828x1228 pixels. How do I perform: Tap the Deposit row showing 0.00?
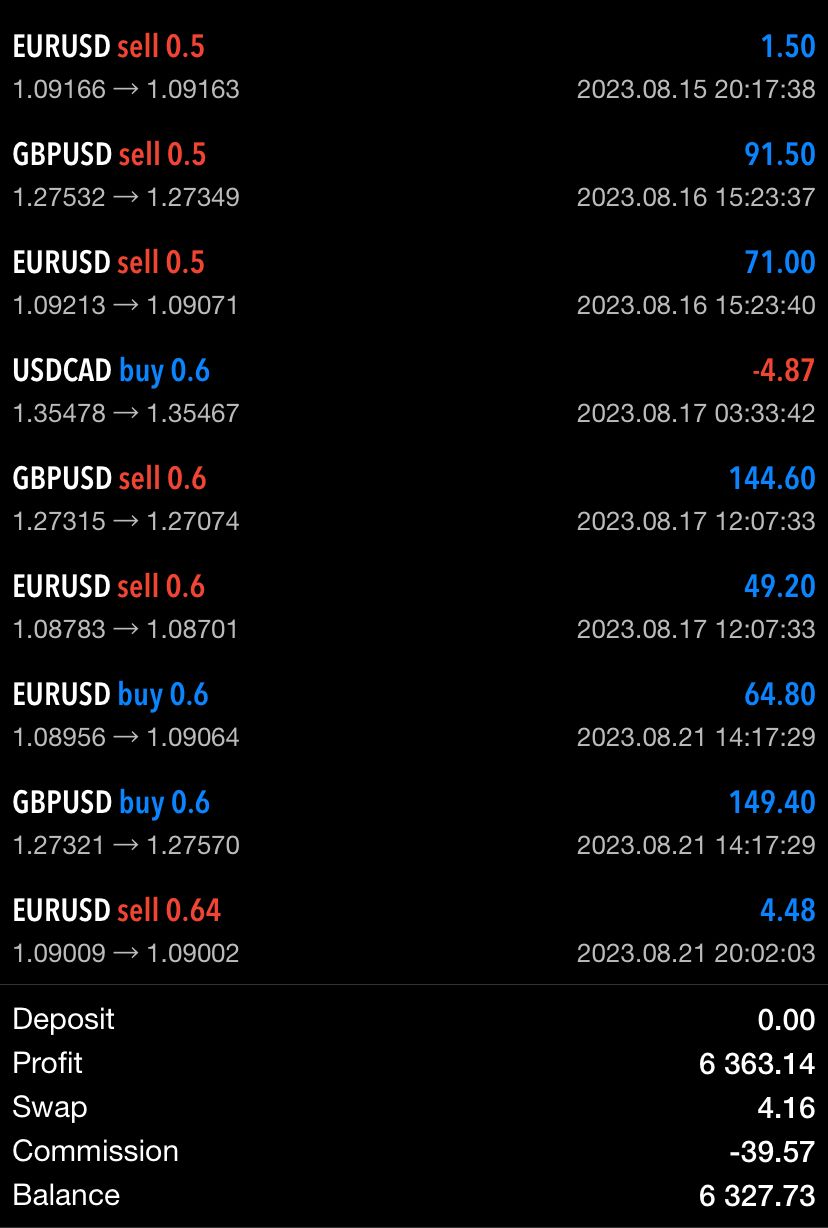pos(414,1019)
